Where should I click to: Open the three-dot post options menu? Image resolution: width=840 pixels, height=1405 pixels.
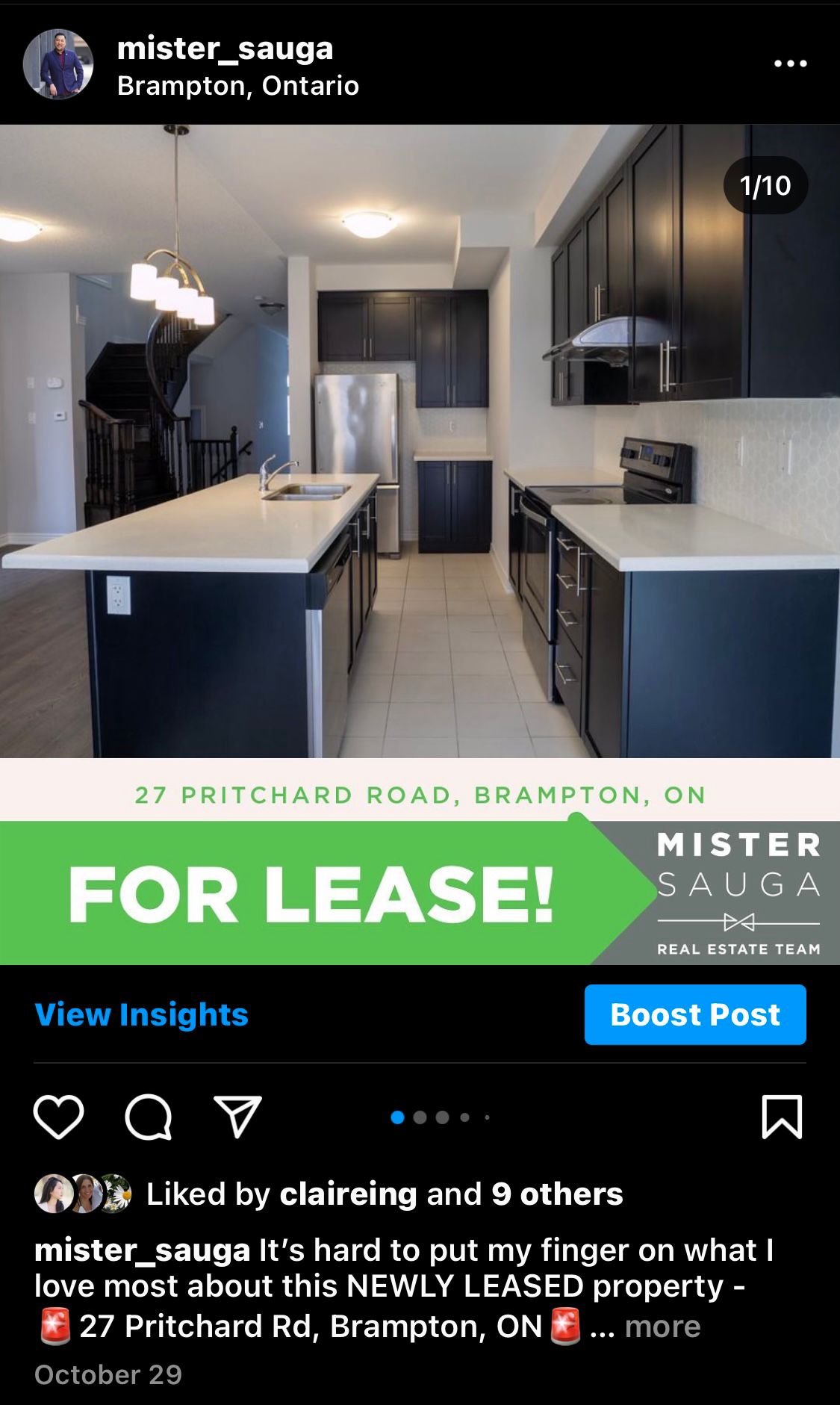[x=790, y=63]
